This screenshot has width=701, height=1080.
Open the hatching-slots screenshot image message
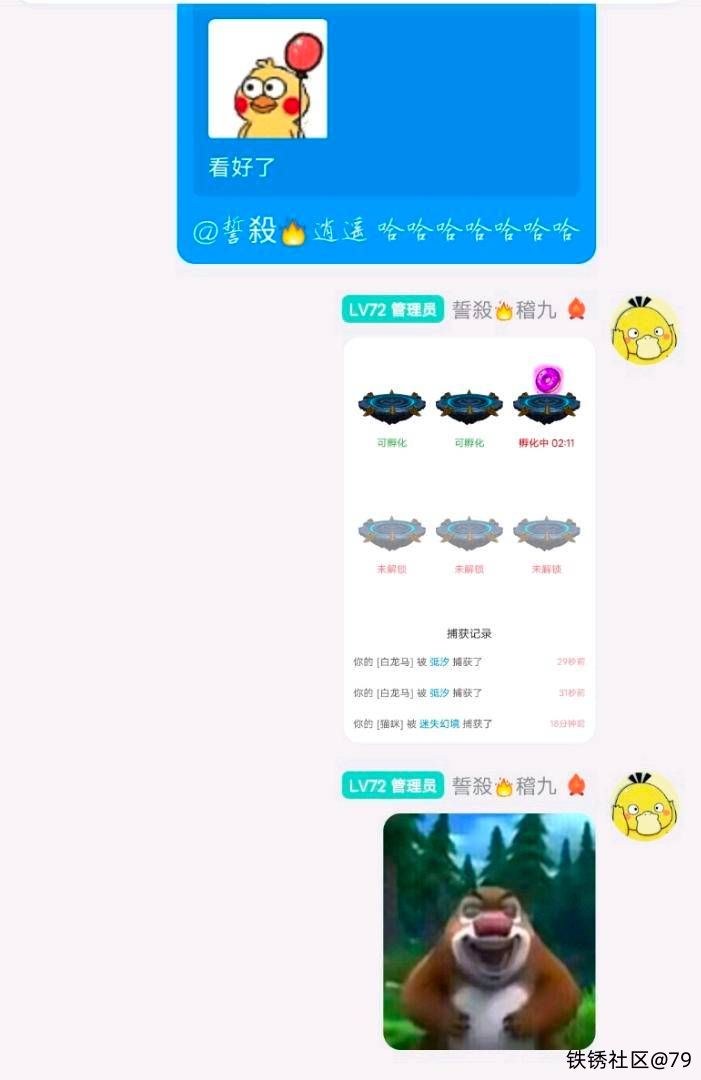tap(469, 540)
